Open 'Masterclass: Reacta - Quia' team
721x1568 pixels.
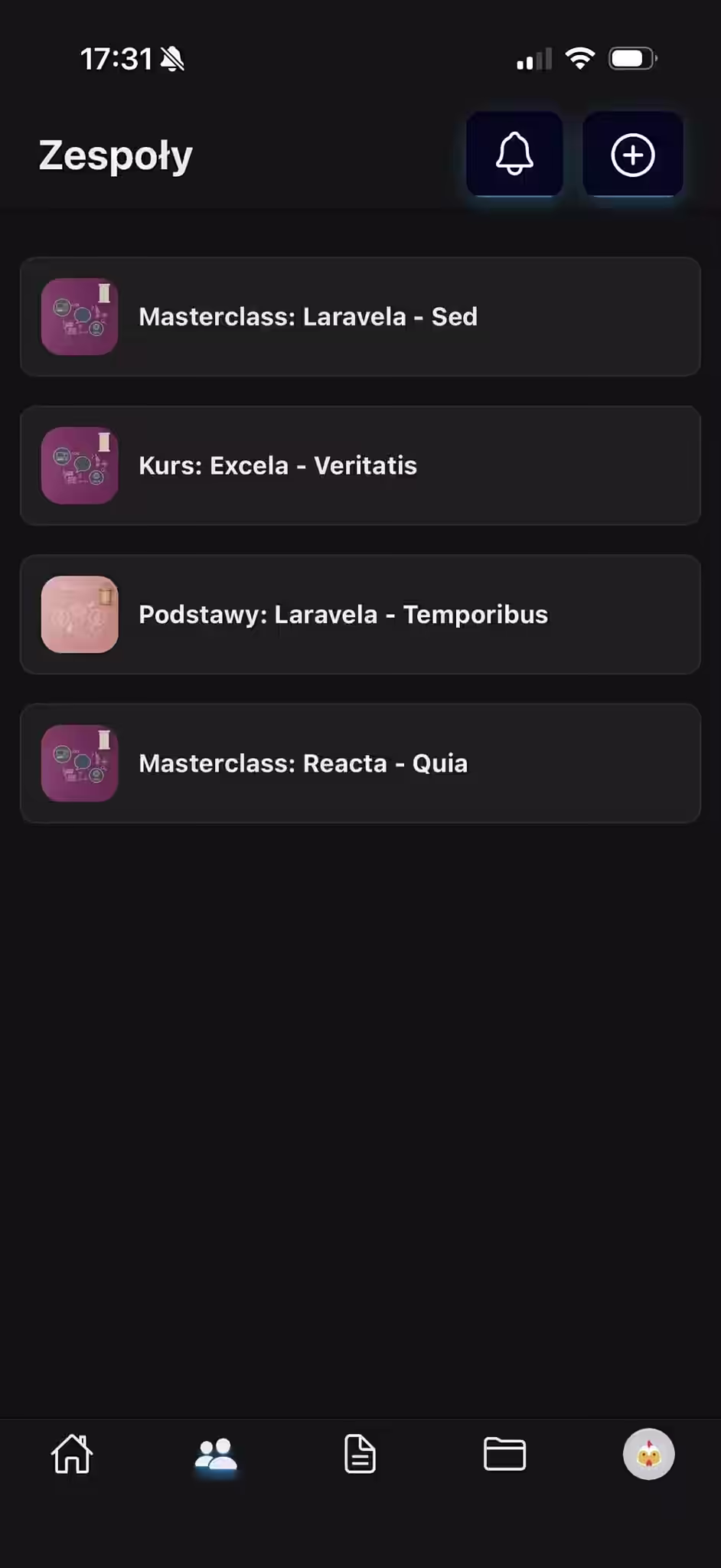click(x=360, y=763)
